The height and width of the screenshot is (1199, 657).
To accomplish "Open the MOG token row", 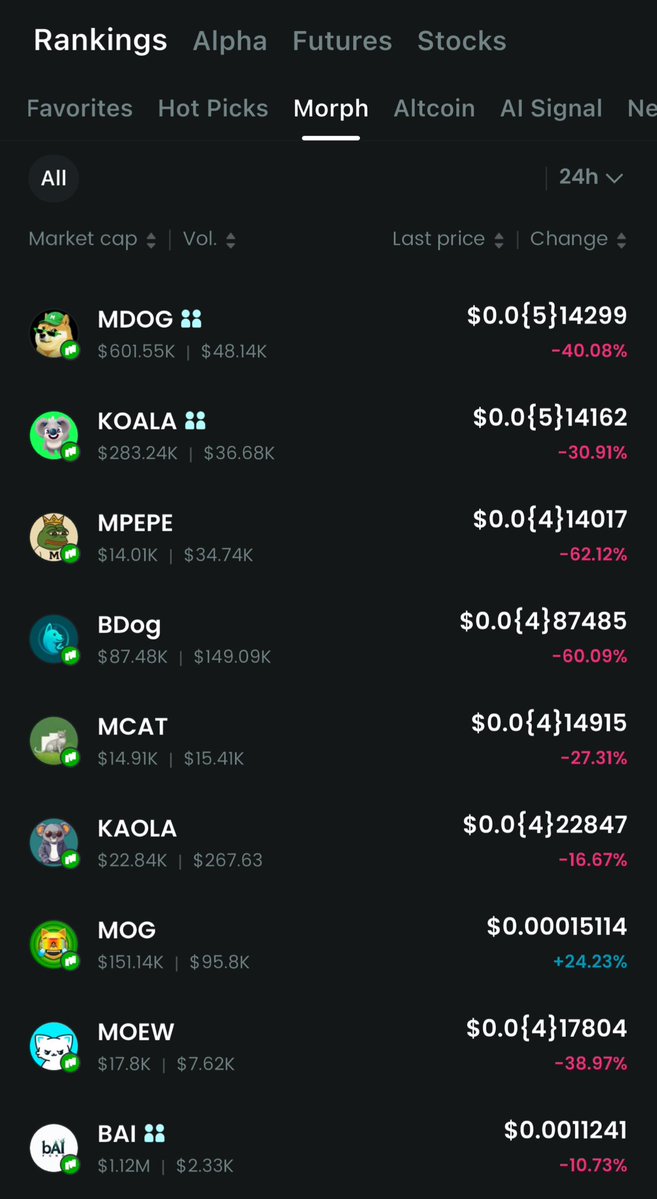I will pyautogui.click(x=328, y=943).
